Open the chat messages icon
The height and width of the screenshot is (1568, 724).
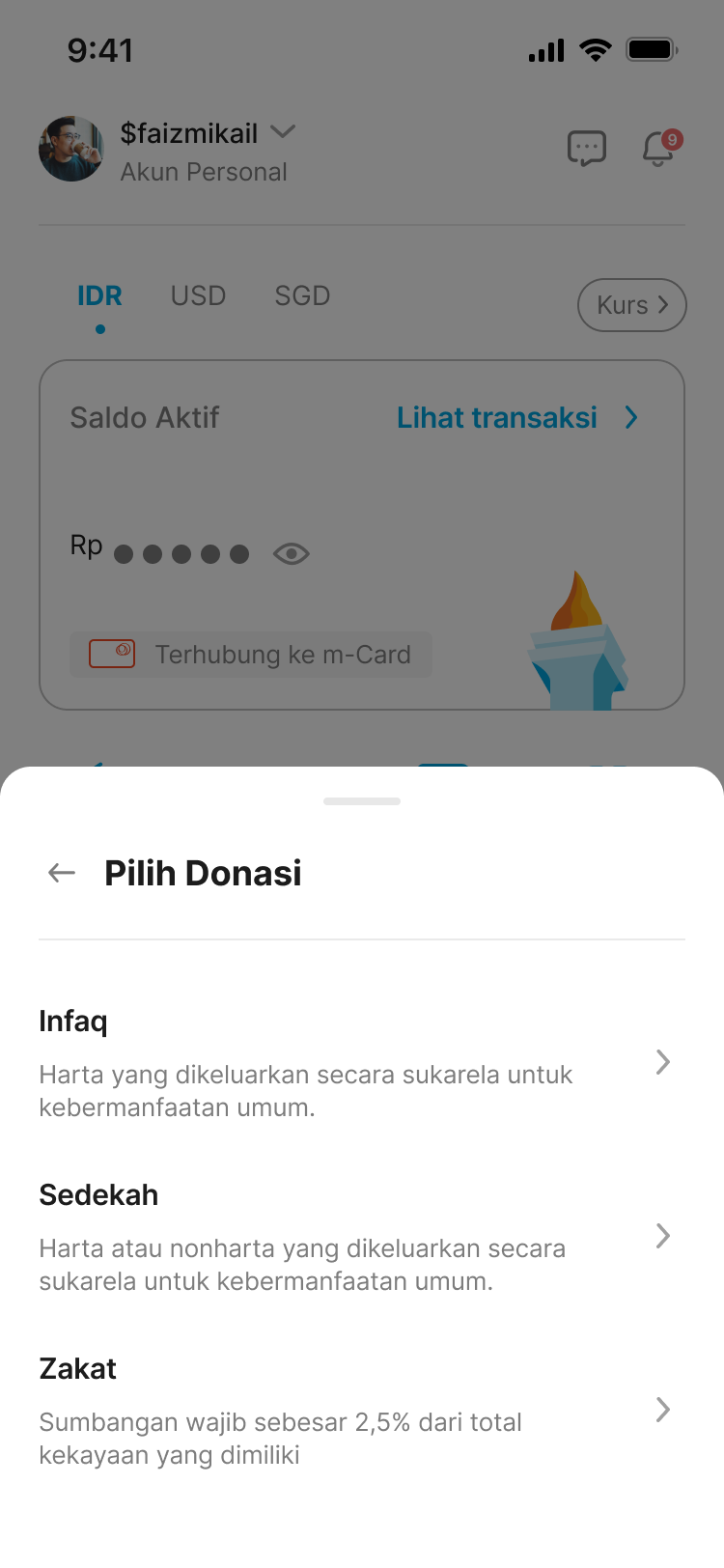click(x=588, y=149)
